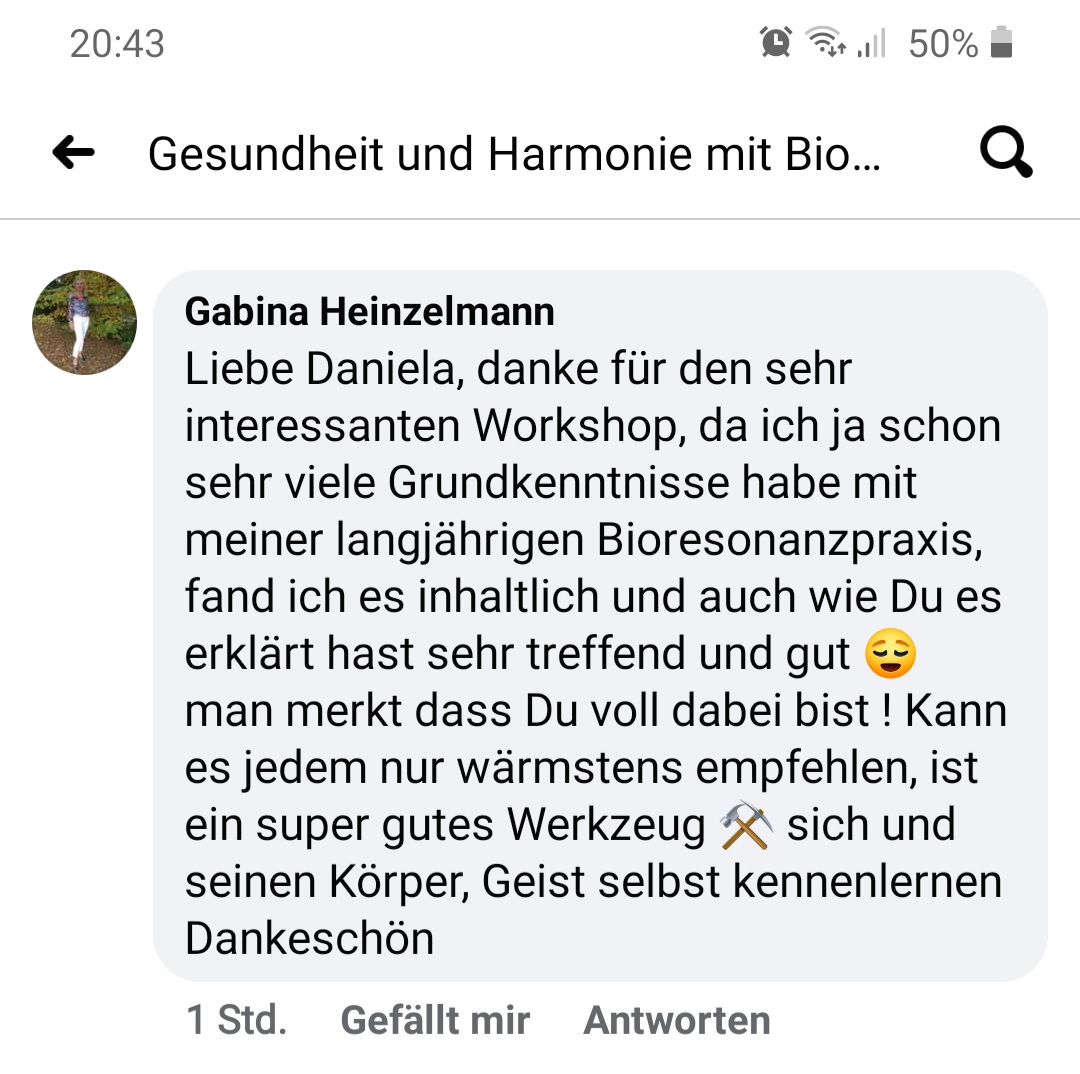This screenshot has width=1080, height=1074.
Task: Open Gabina Heinzelmann's profile name link
Action: pyautogui.click(x=369, y=312)
